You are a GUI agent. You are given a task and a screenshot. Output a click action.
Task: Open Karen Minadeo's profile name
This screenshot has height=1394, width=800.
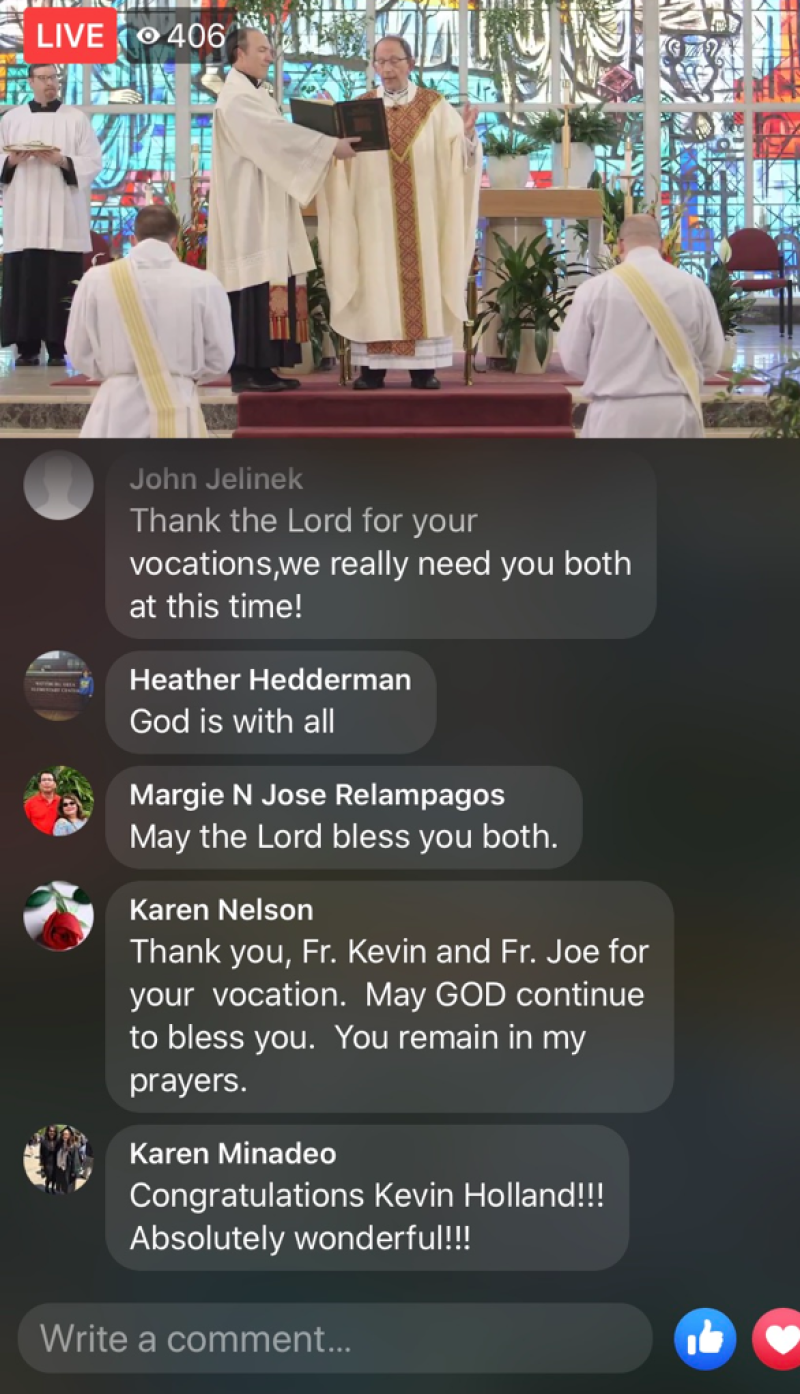click(x=233, y=1153)
